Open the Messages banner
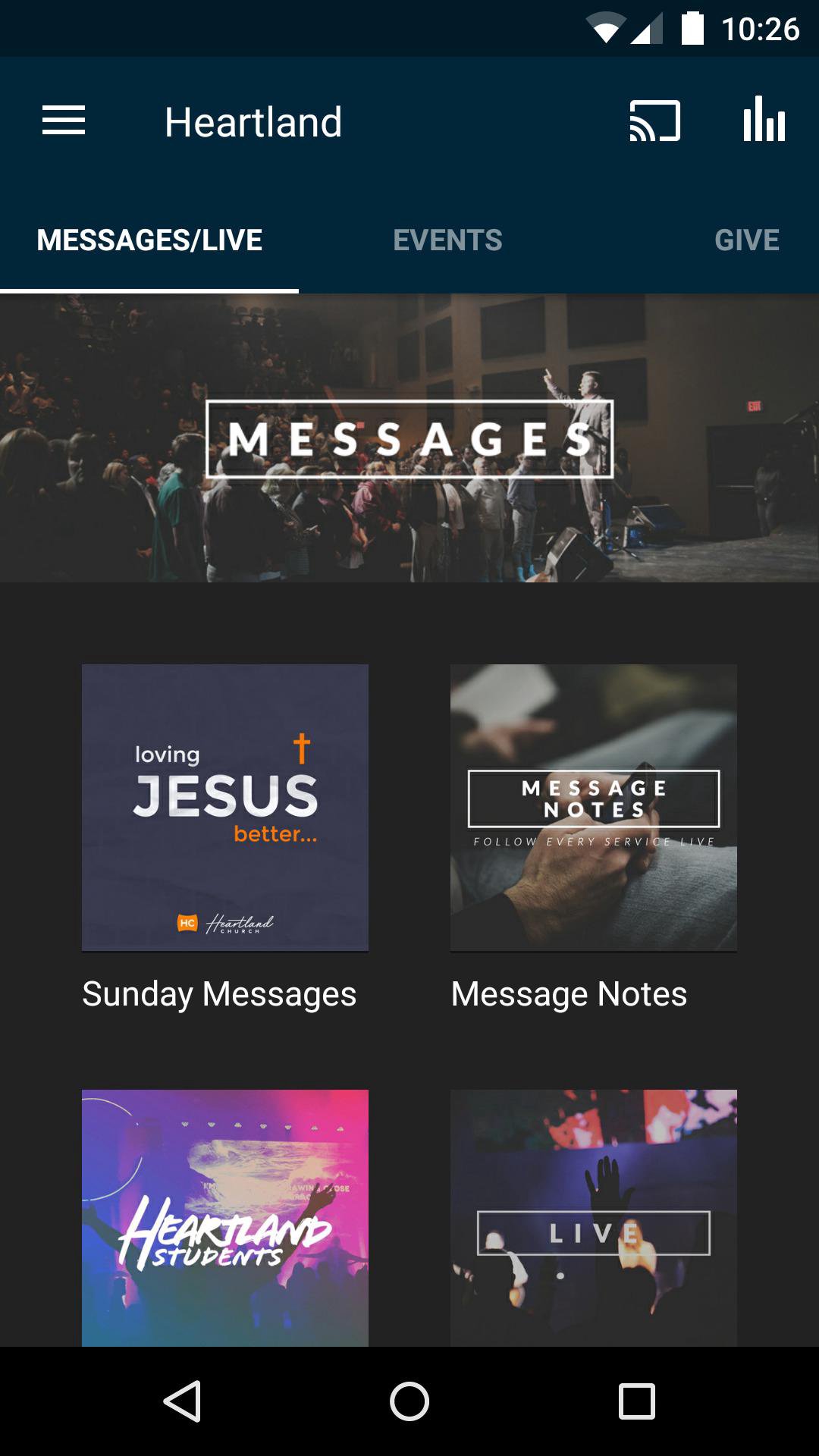The image size is (819, 1456). (409, 438)
